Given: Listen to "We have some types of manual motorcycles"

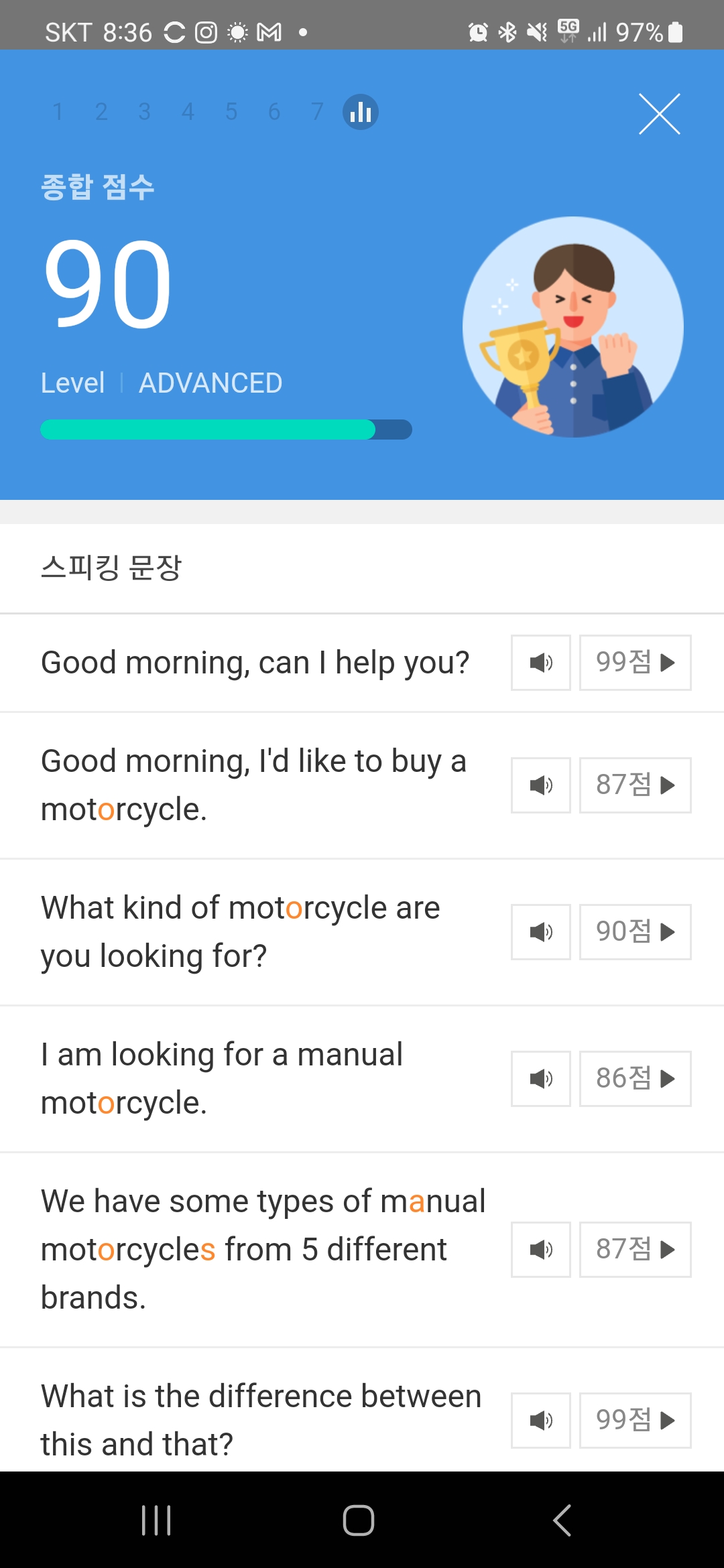Looking at the screenshot, I should [x=541, y=1250].
